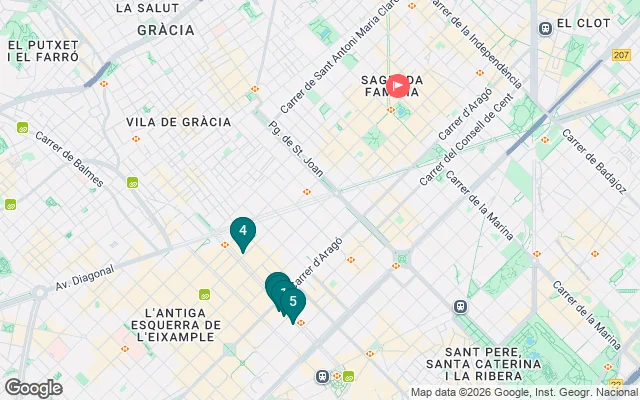Screen dimensions: 640x400
Task: Select map marker number 5
Action: click(293, 301)
